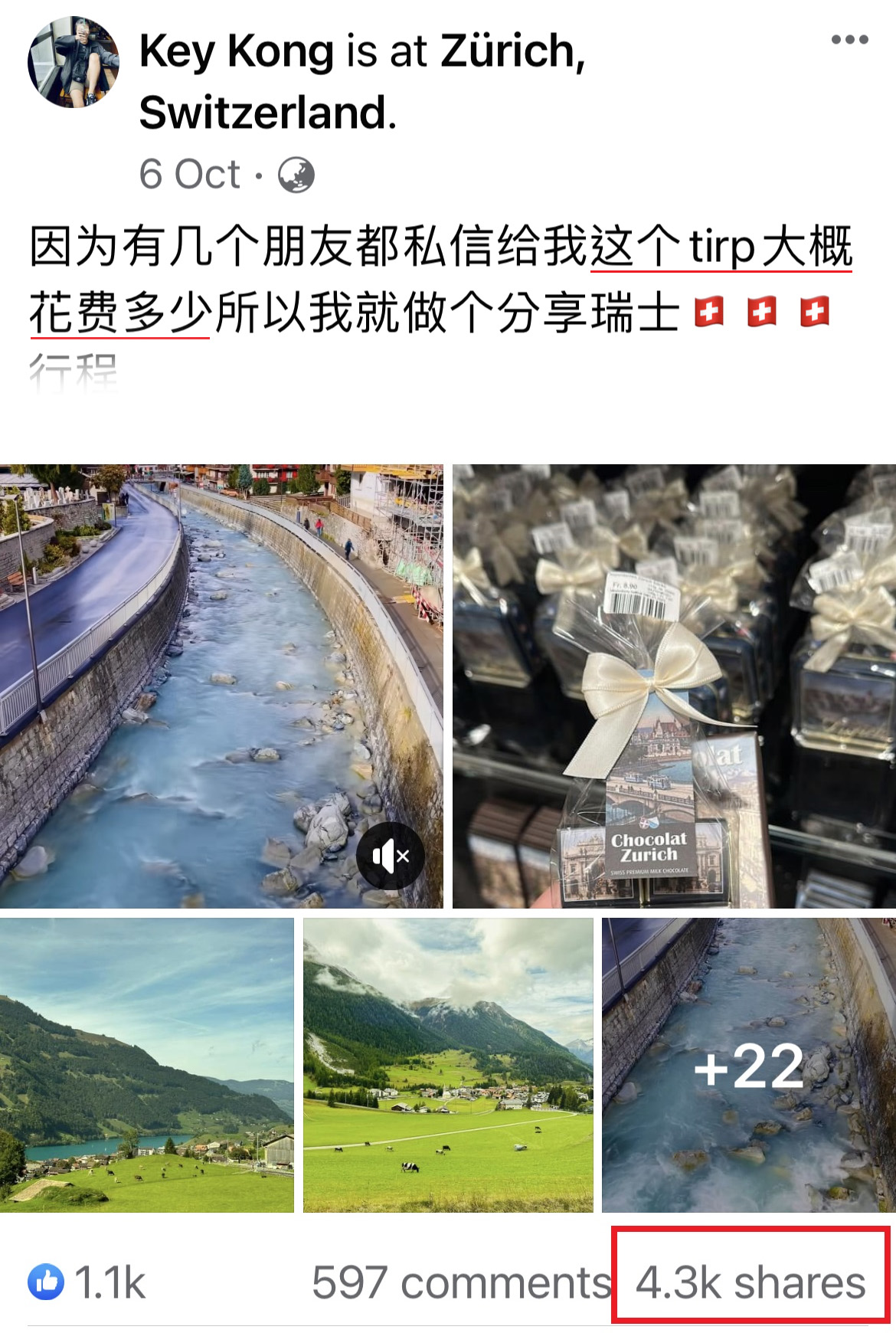View the 1.1k reactions list
Screen dimensions: 896x1333
(x=87, y=1282)
